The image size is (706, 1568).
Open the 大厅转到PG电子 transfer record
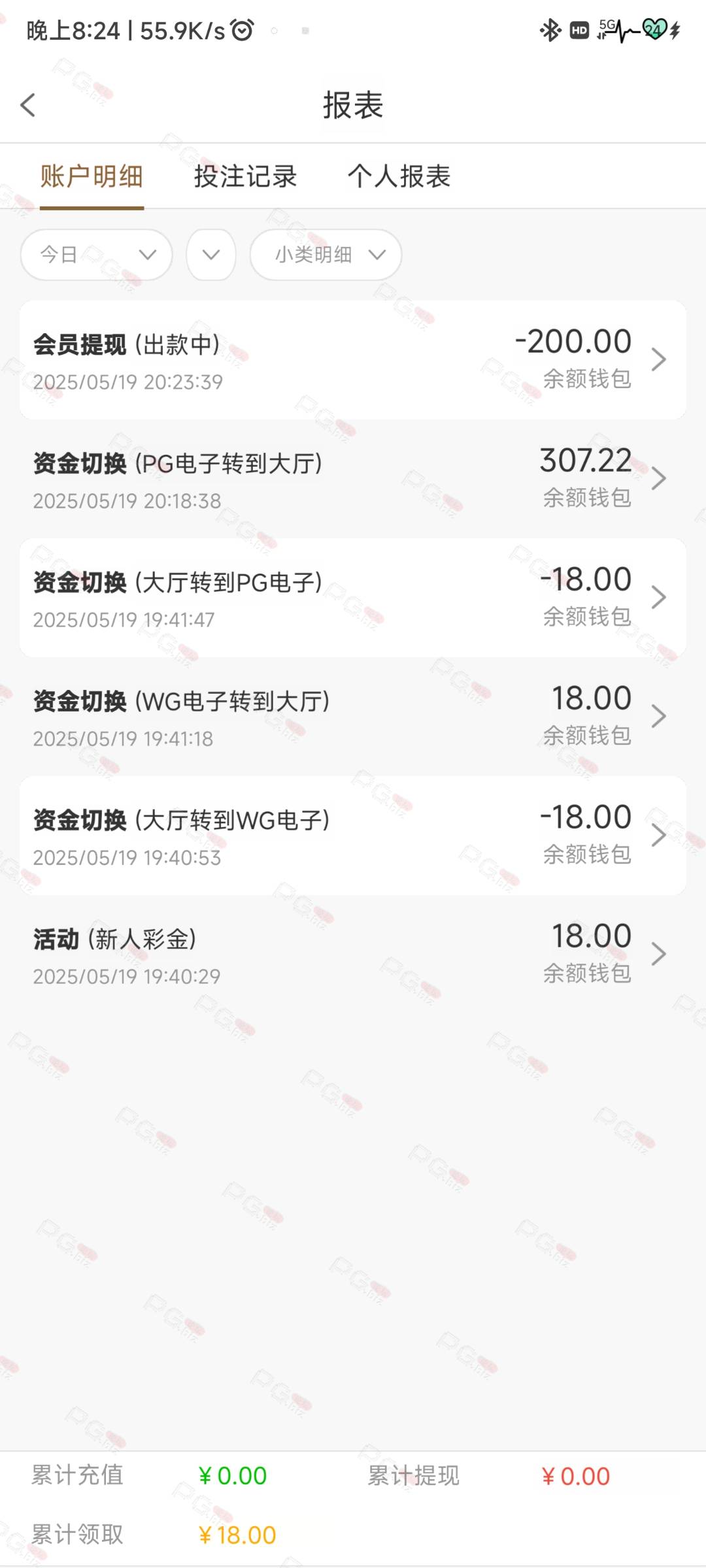(353, 598)
